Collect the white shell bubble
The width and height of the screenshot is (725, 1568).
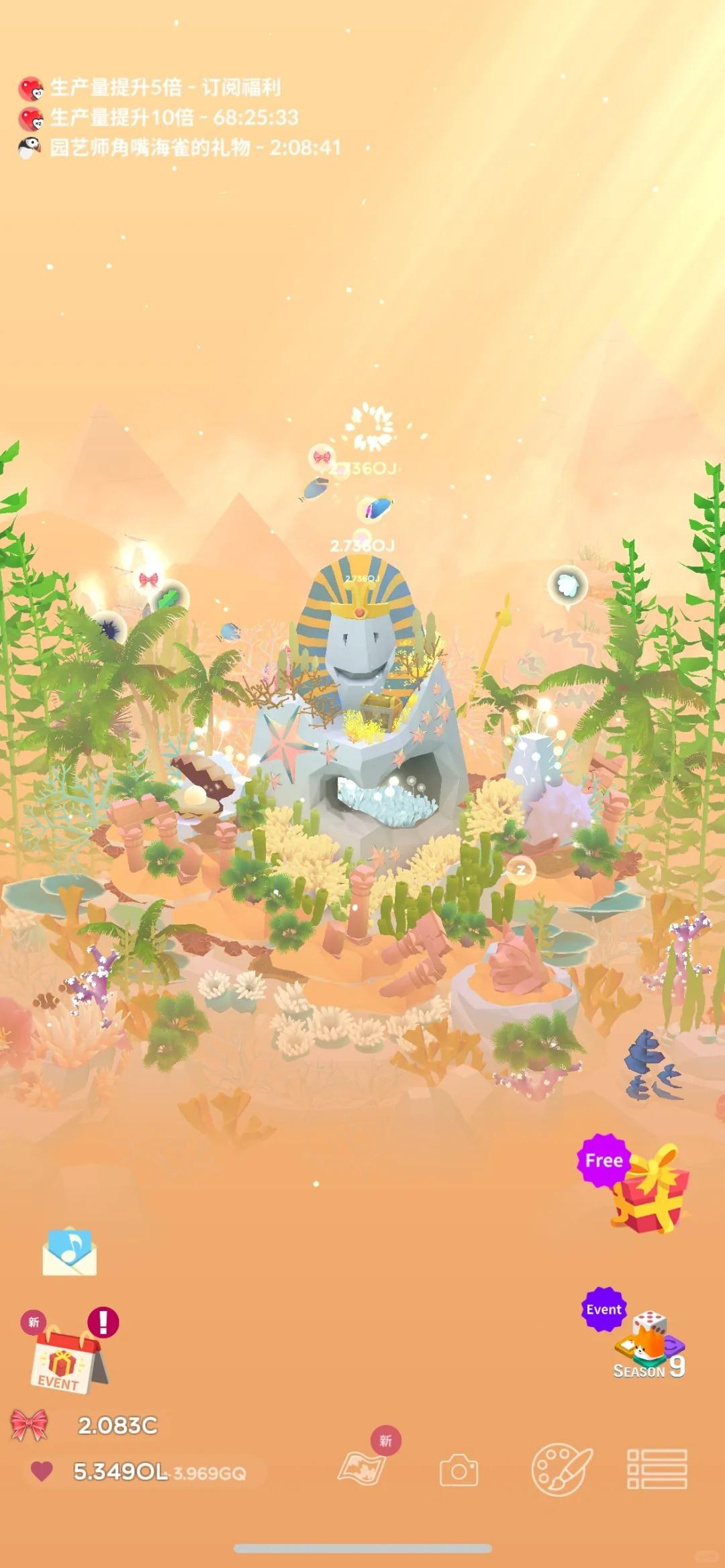pyautogui.click(x=568, y=585)
